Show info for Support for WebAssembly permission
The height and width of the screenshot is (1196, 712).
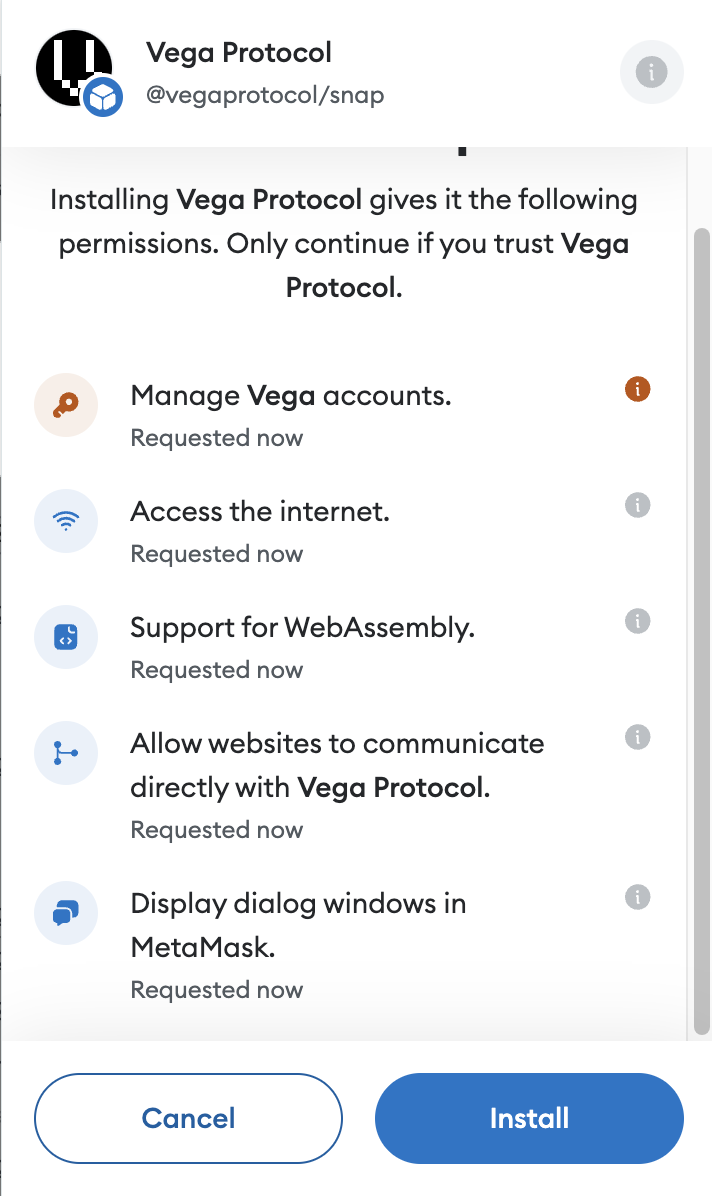[x=638, y=621]
